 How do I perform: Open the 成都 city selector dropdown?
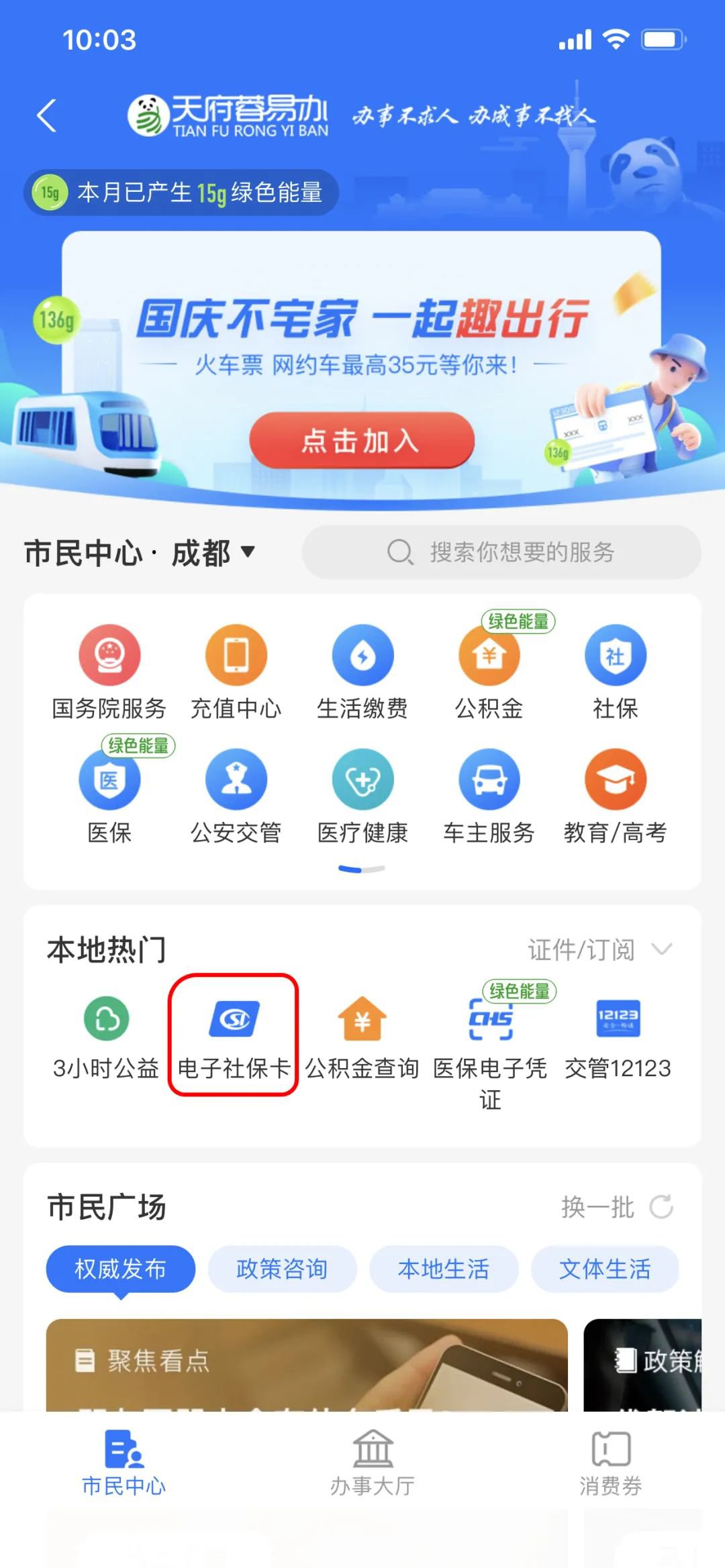coord(213,553)
